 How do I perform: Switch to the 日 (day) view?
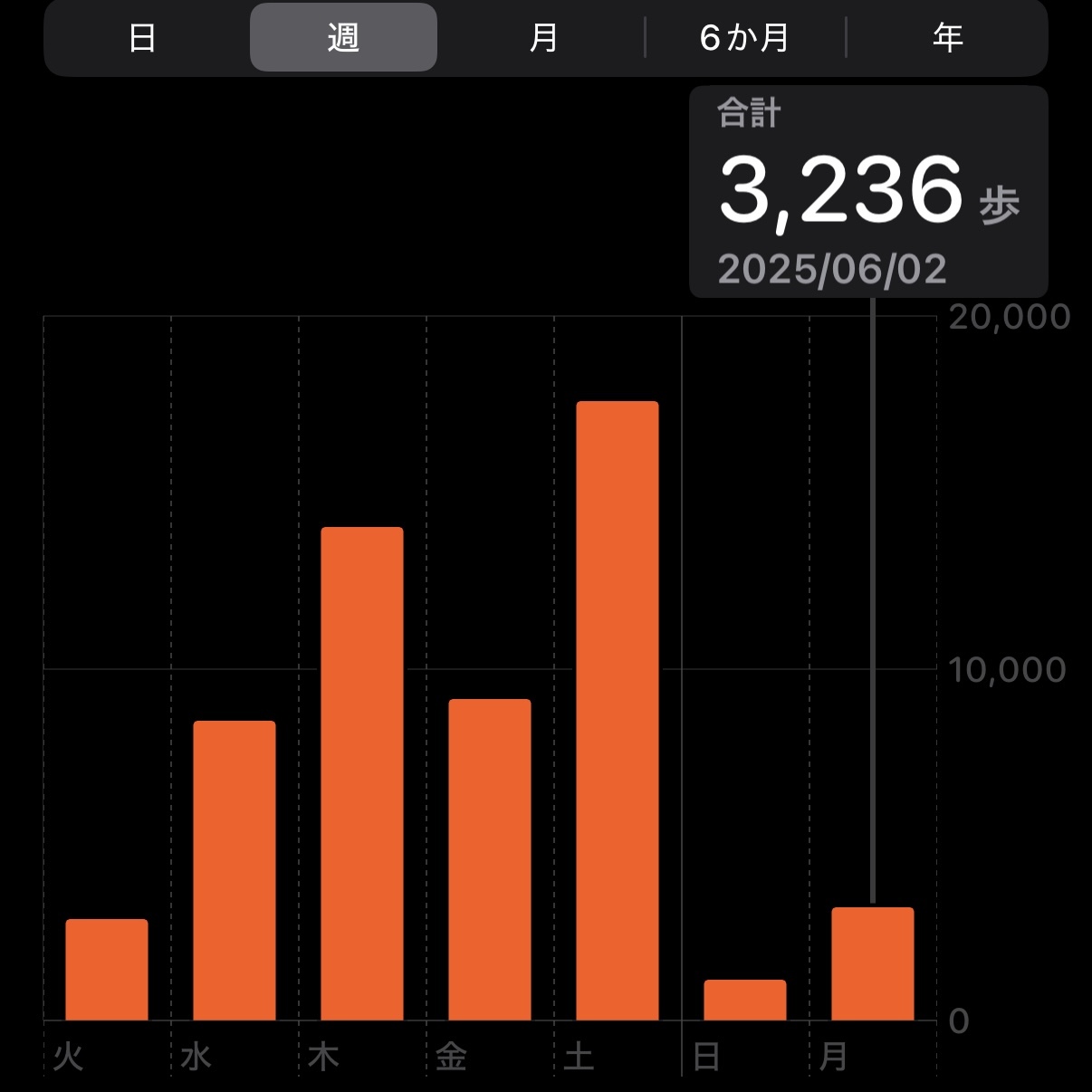click(142, 38)
